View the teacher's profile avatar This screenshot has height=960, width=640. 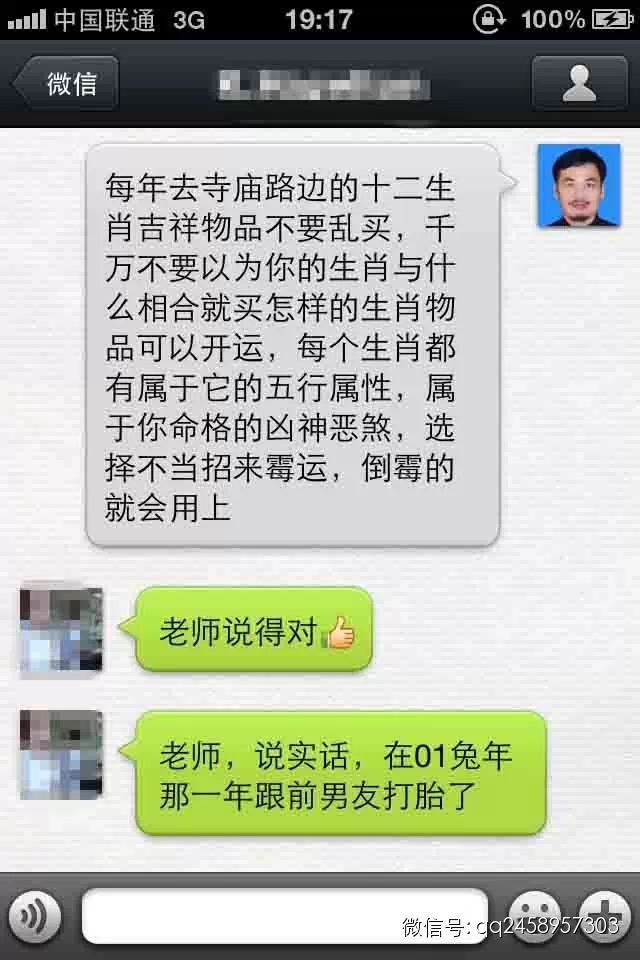click(579, 185)
